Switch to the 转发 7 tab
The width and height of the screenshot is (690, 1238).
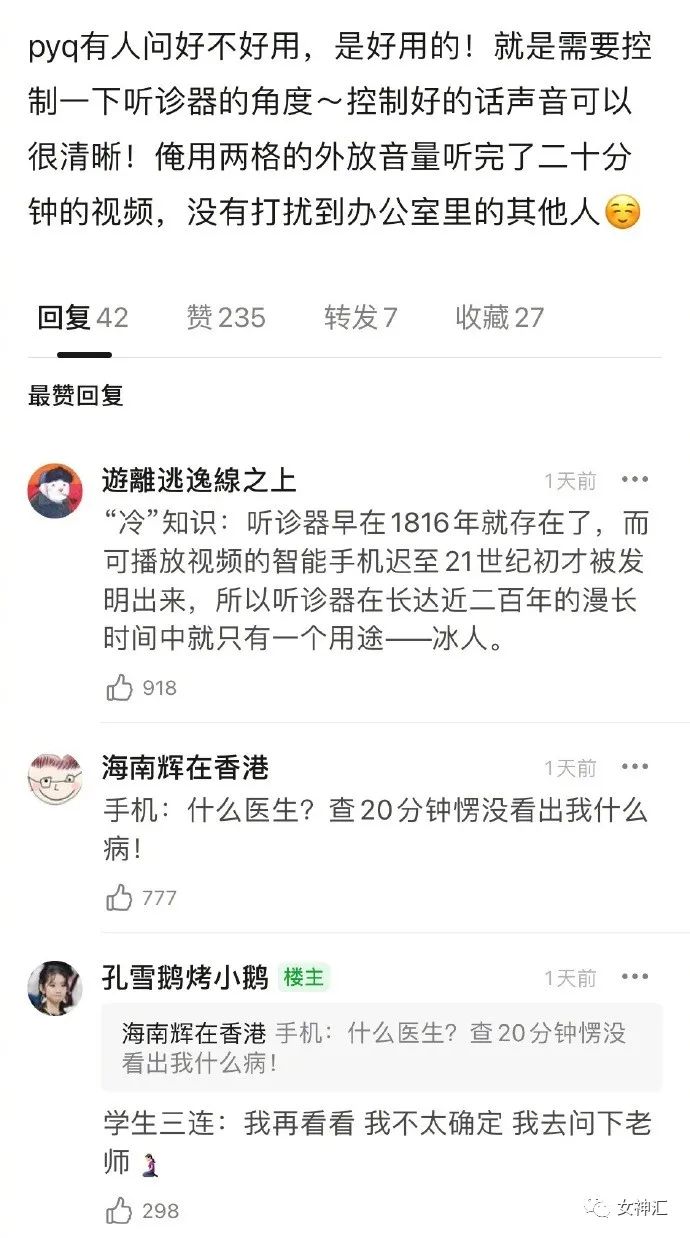click(360, 318)
